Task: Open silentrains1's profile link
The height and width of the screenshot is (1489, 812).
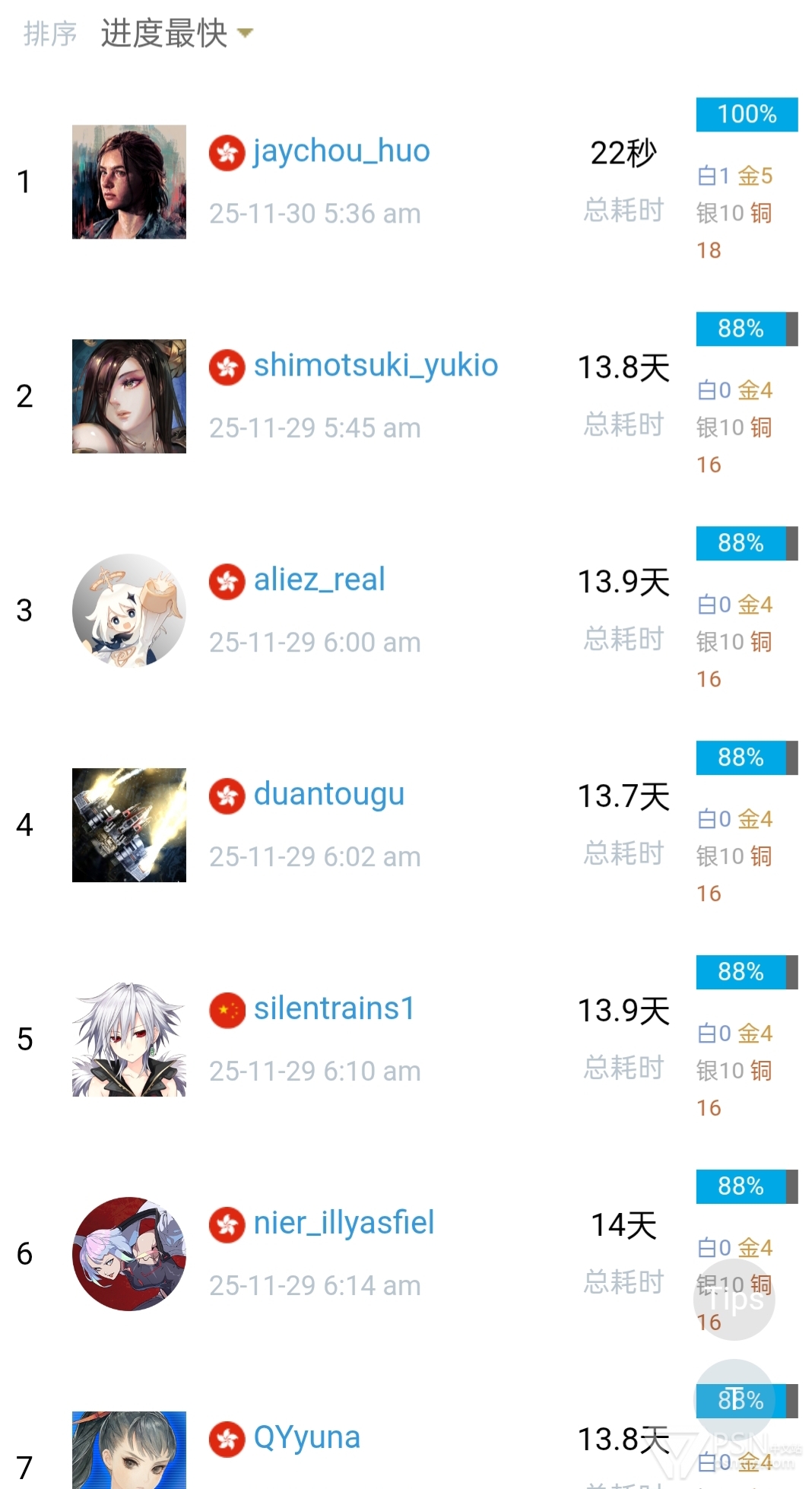Action: pyautogui.click(x=335, y=1009)
